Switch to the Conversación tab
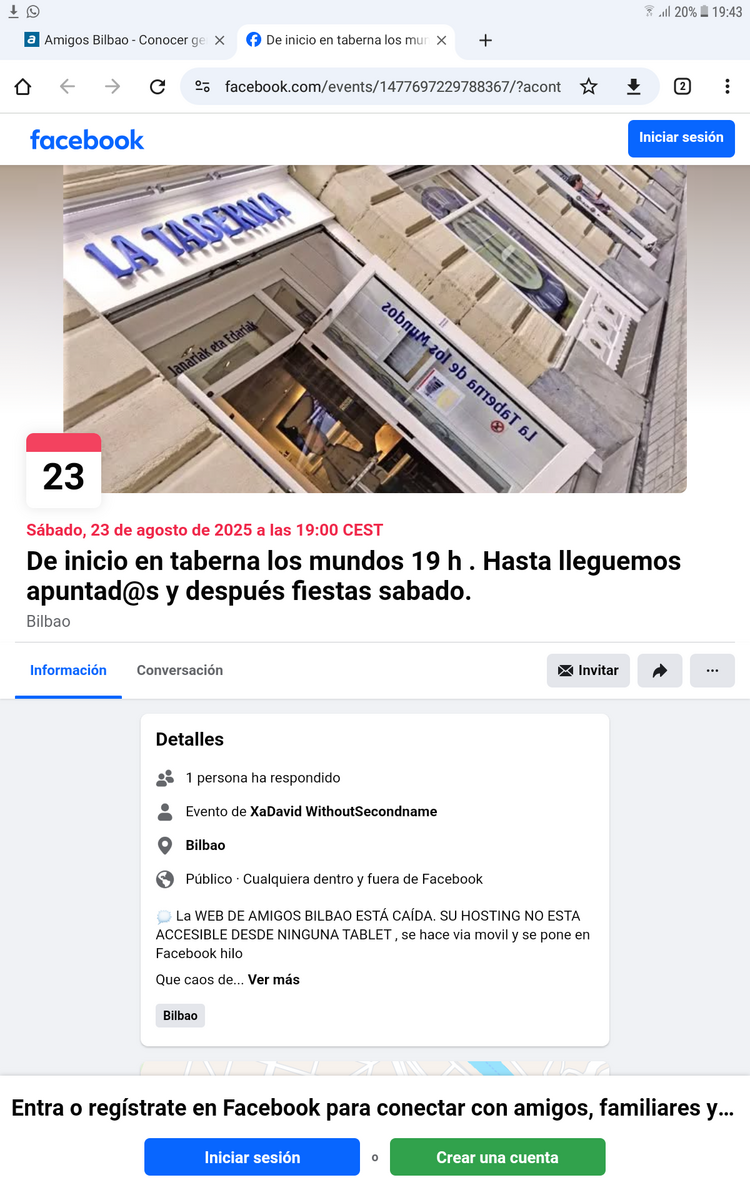Screen dimensions: 750x1200 pos(180,670)
